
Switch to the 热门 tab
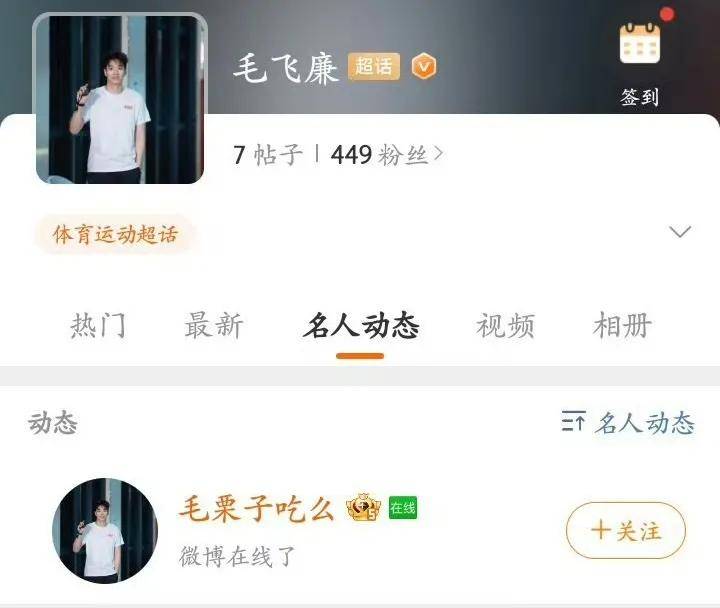(98, 325)
